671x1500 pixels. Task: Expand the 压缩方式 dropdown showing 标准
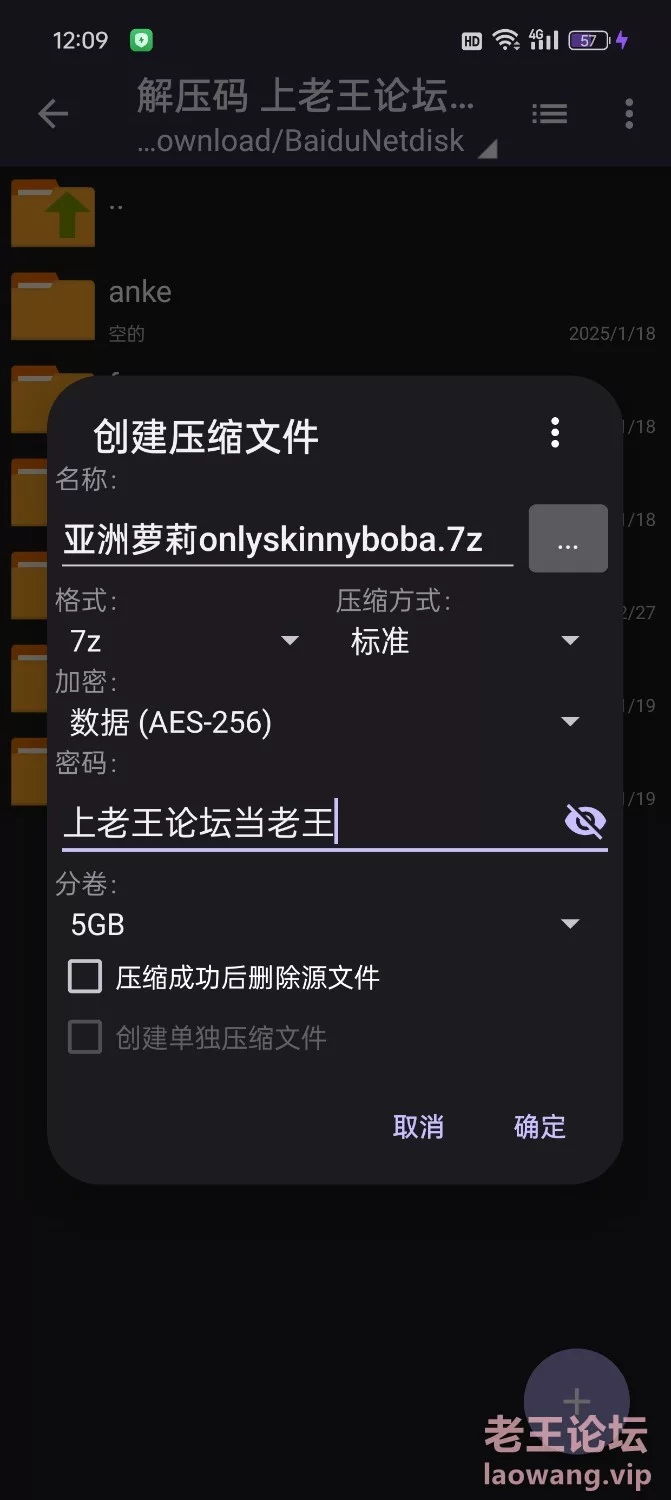pos(464,641)
